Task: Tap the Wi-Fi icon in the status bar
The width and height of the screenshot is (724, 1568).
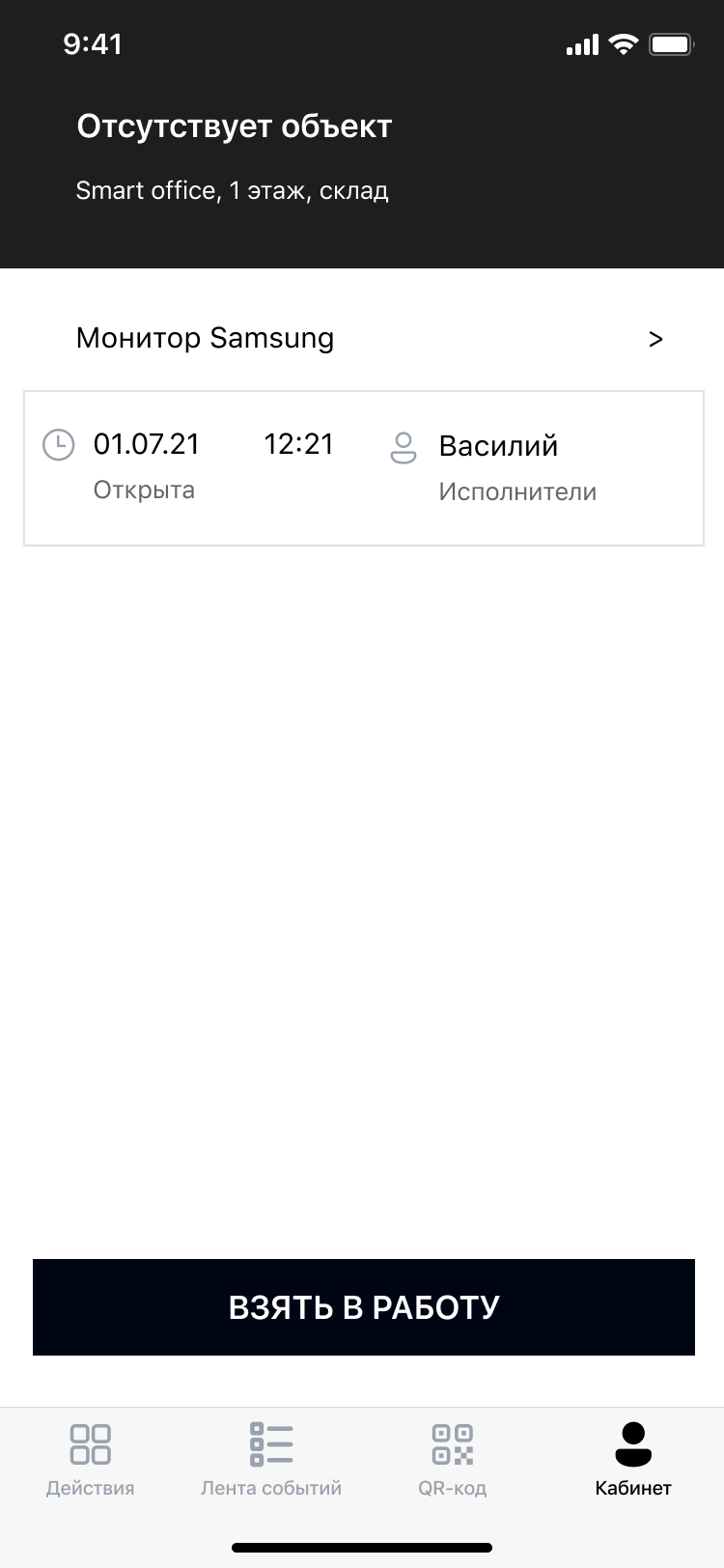Action: tap(623, 42)
